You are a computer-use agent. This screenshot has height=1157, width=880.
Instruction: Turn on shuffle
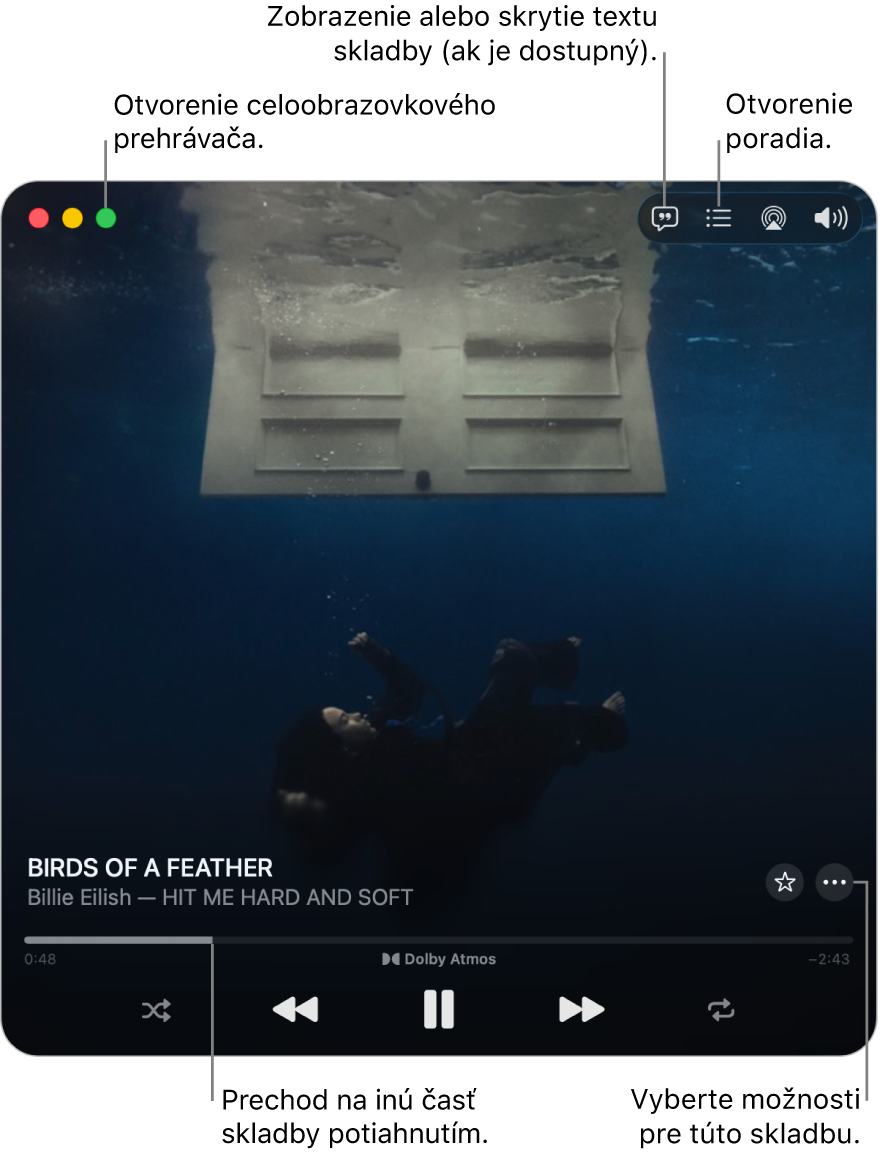click(x=156, y=1011)
